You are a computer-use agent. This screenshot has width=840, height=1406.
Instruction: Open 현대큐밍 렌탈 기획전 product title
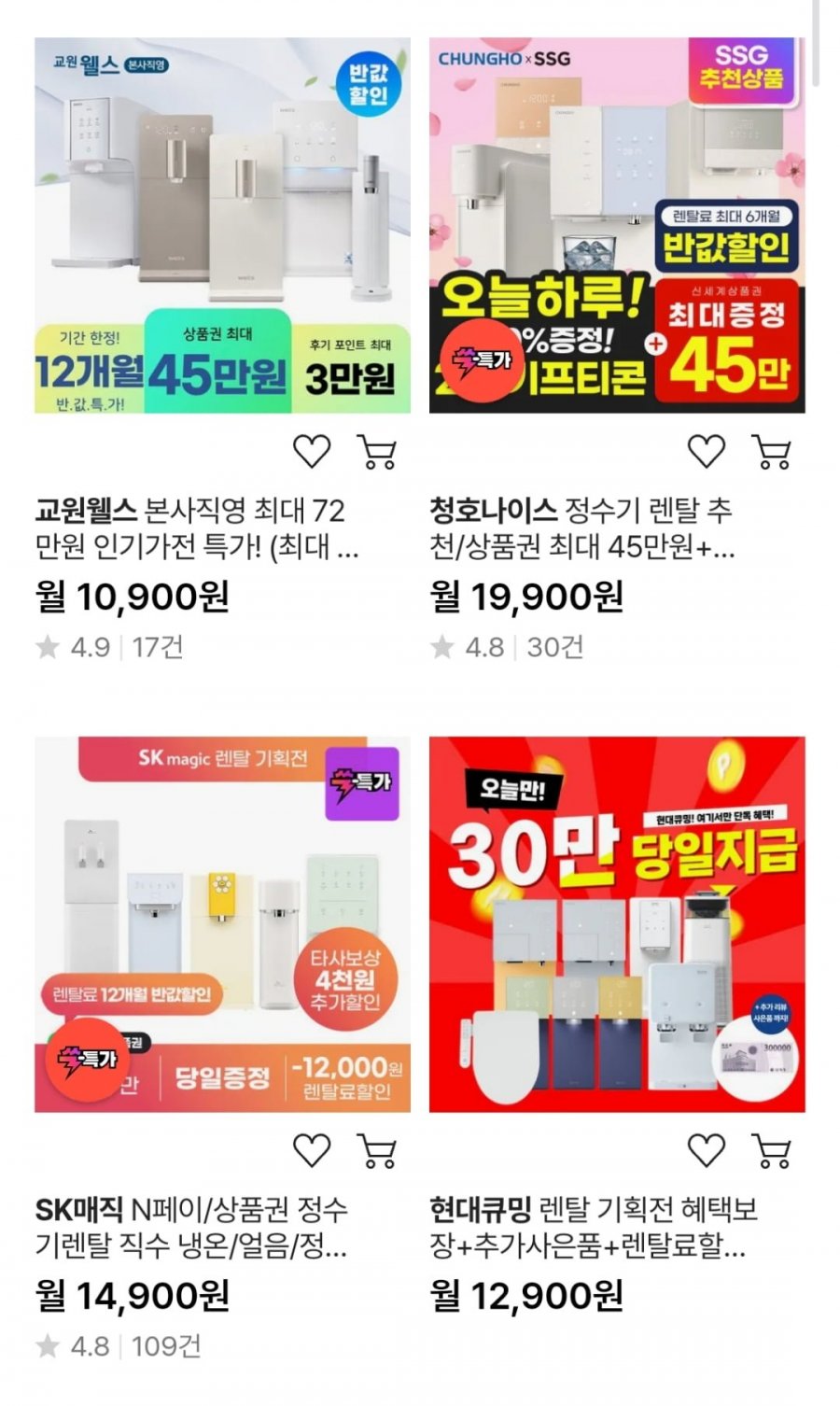click(593, 1228)
